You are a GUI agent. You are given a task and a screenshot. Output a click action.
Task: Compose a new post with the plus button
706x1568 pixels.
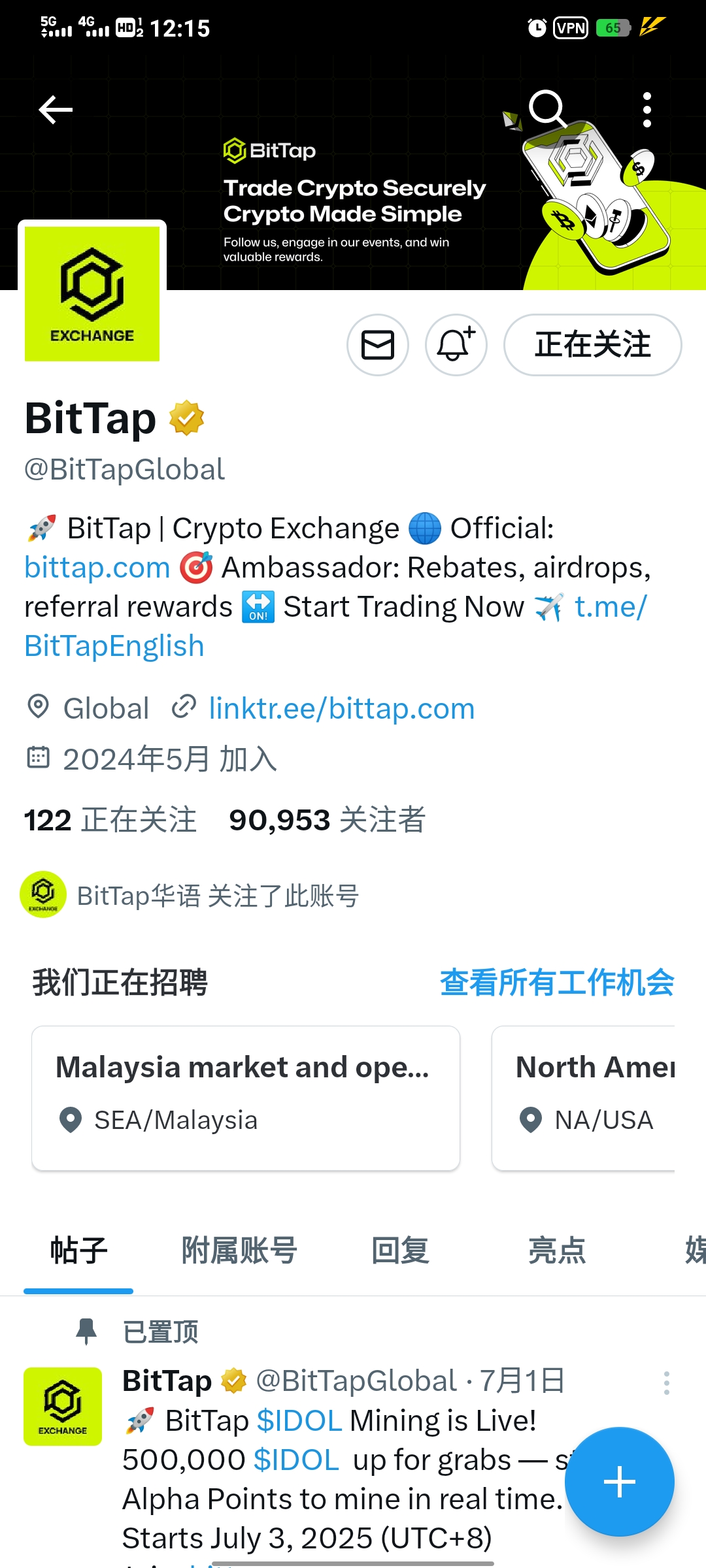coord(619,1482)
